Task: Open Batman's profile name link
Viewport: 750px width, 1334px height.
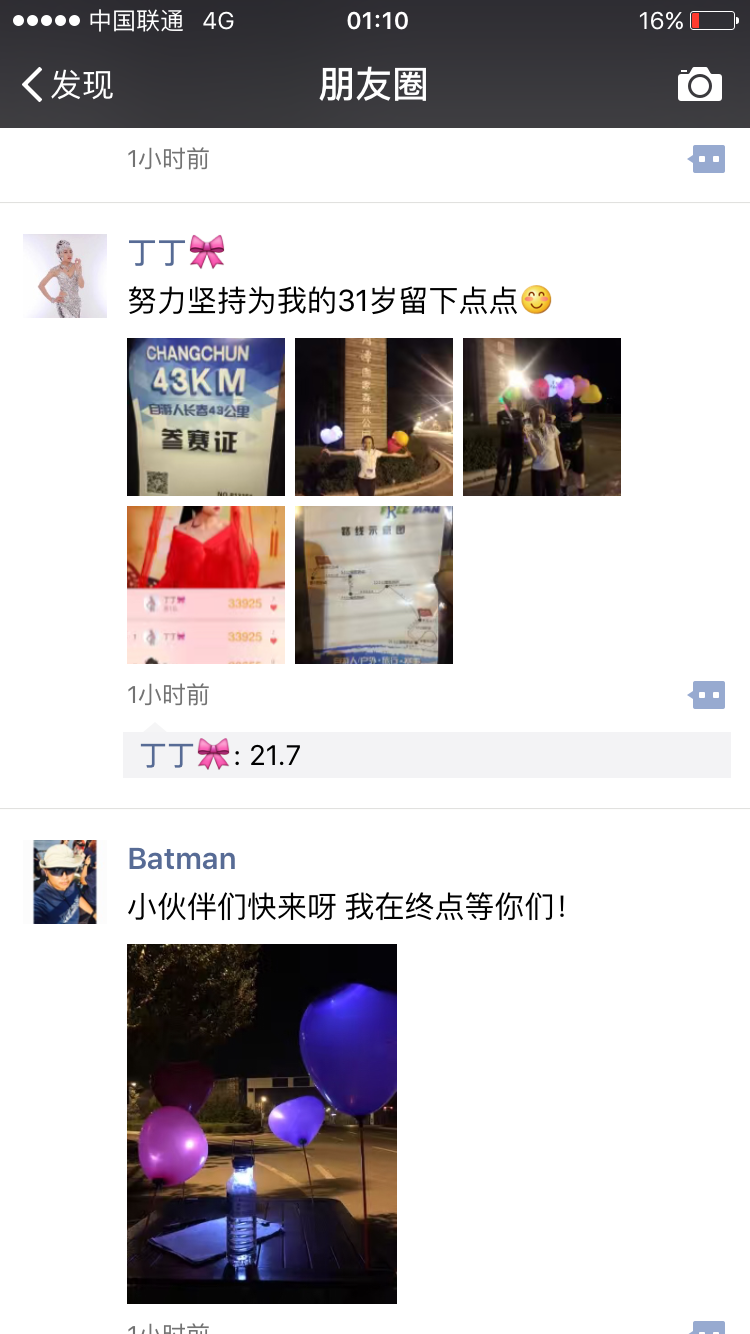Action: [x=182, y=859]
